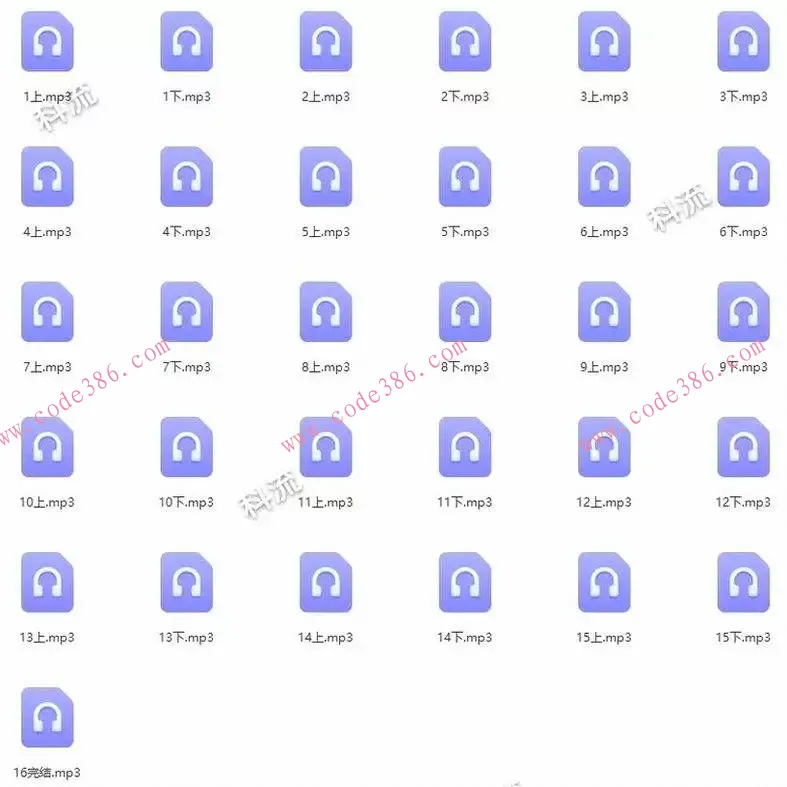Play the final 16完结.mp3 file

click(47, 717)
